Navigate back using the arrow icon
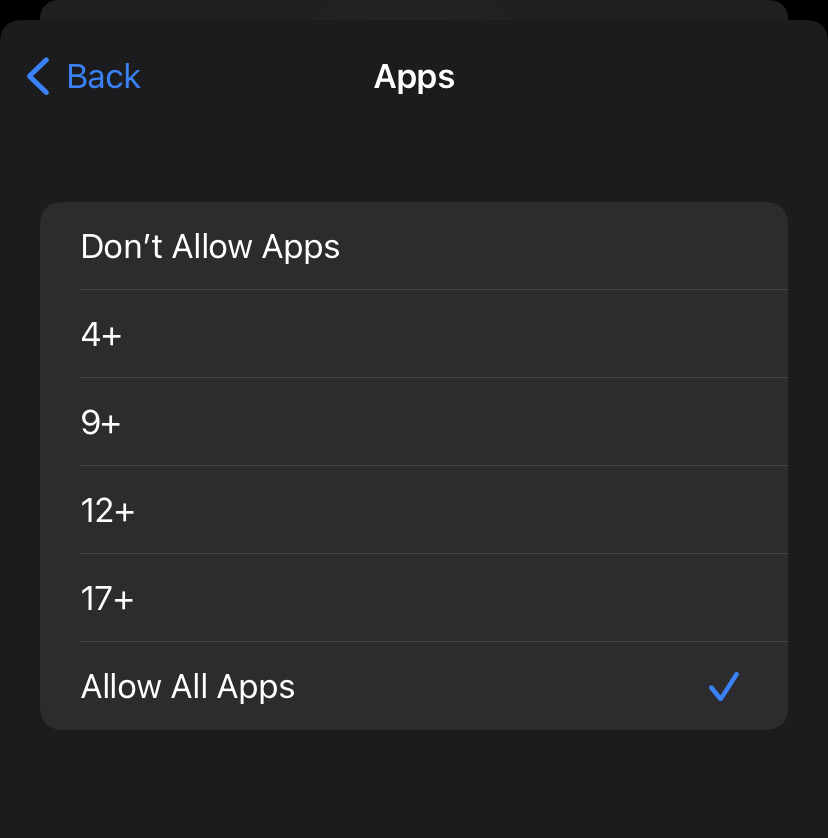The height and width of the screenshot is (838, 828). [37, 76]
